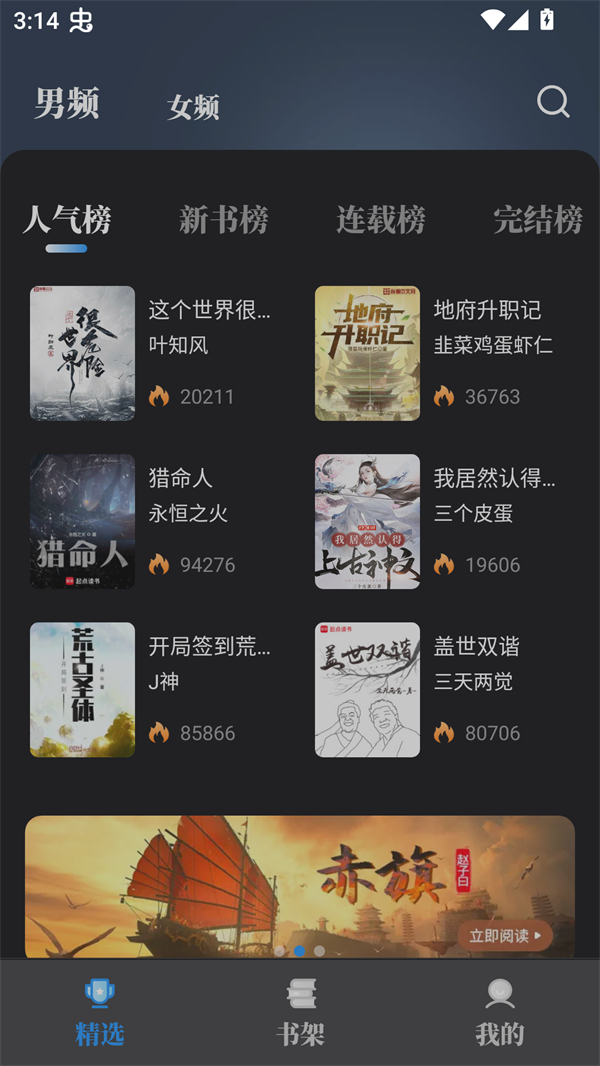View the 完结榜 ranking
The image size is (600, 1066).
pos(538,219)
